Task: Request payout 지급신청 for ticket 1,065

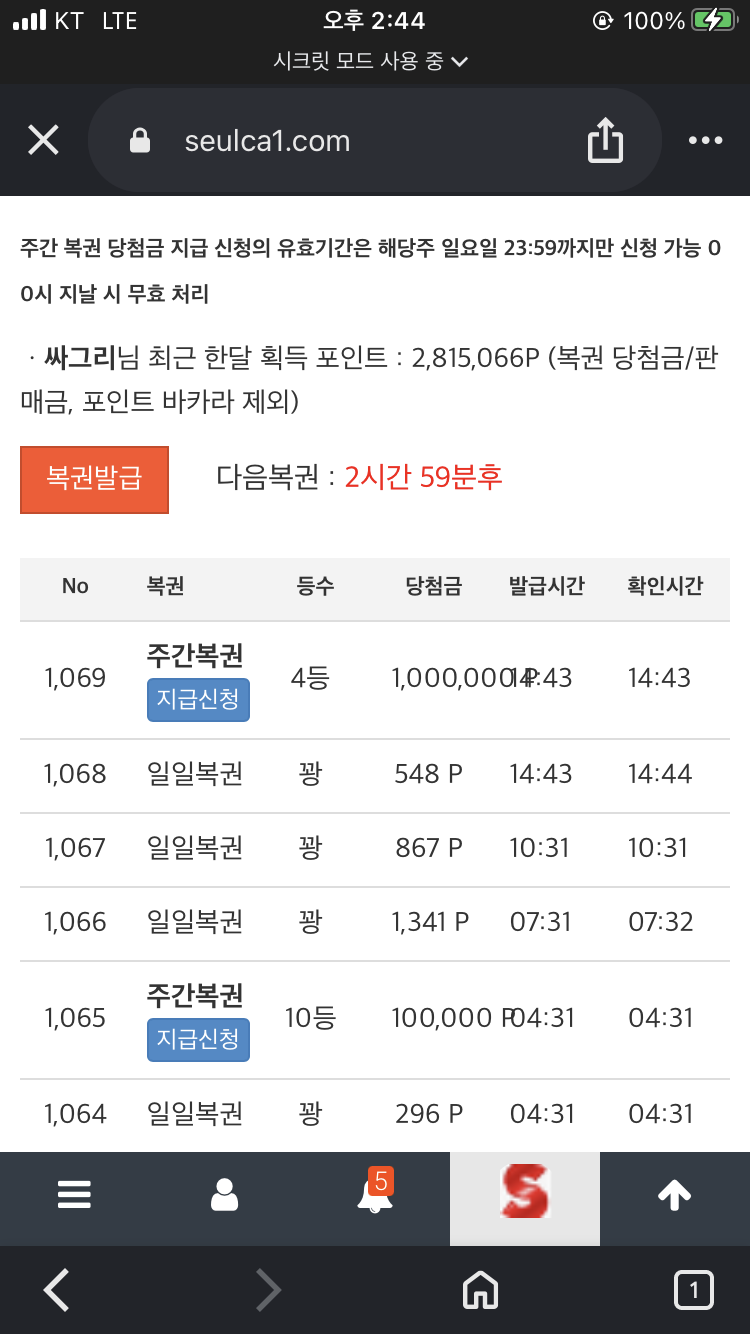Action: 198,1039
